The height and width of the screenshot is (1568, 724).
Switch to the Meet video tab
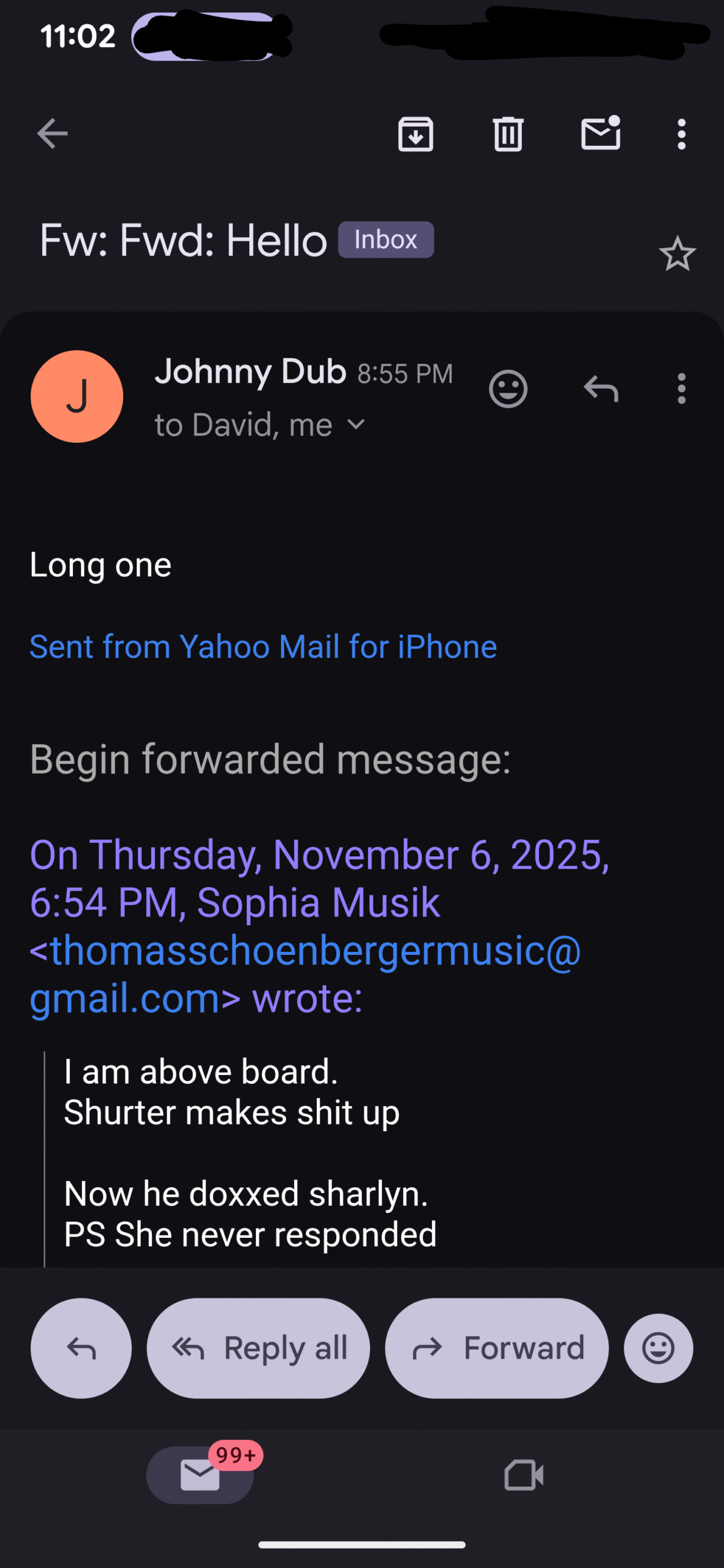click(524, 1475)
